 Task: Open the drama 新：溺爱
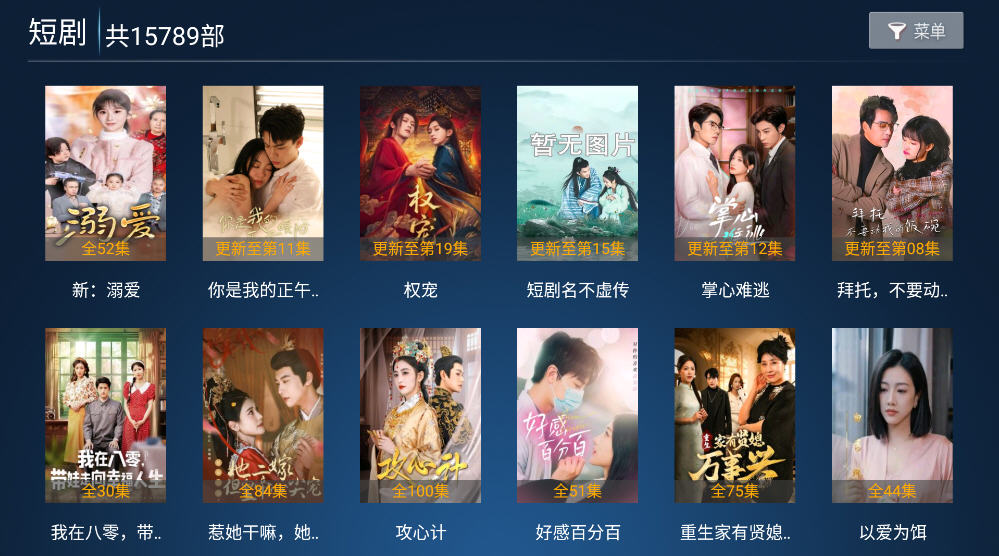(x=106, y=174)
